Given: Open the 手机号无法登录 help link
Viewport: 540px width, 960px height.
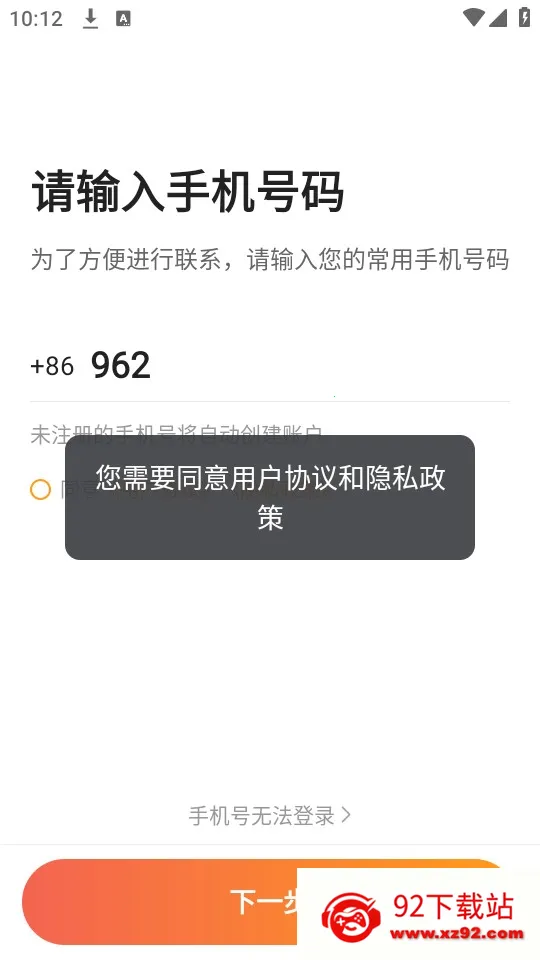Looking at the screenshot, I should pos(269,816).
